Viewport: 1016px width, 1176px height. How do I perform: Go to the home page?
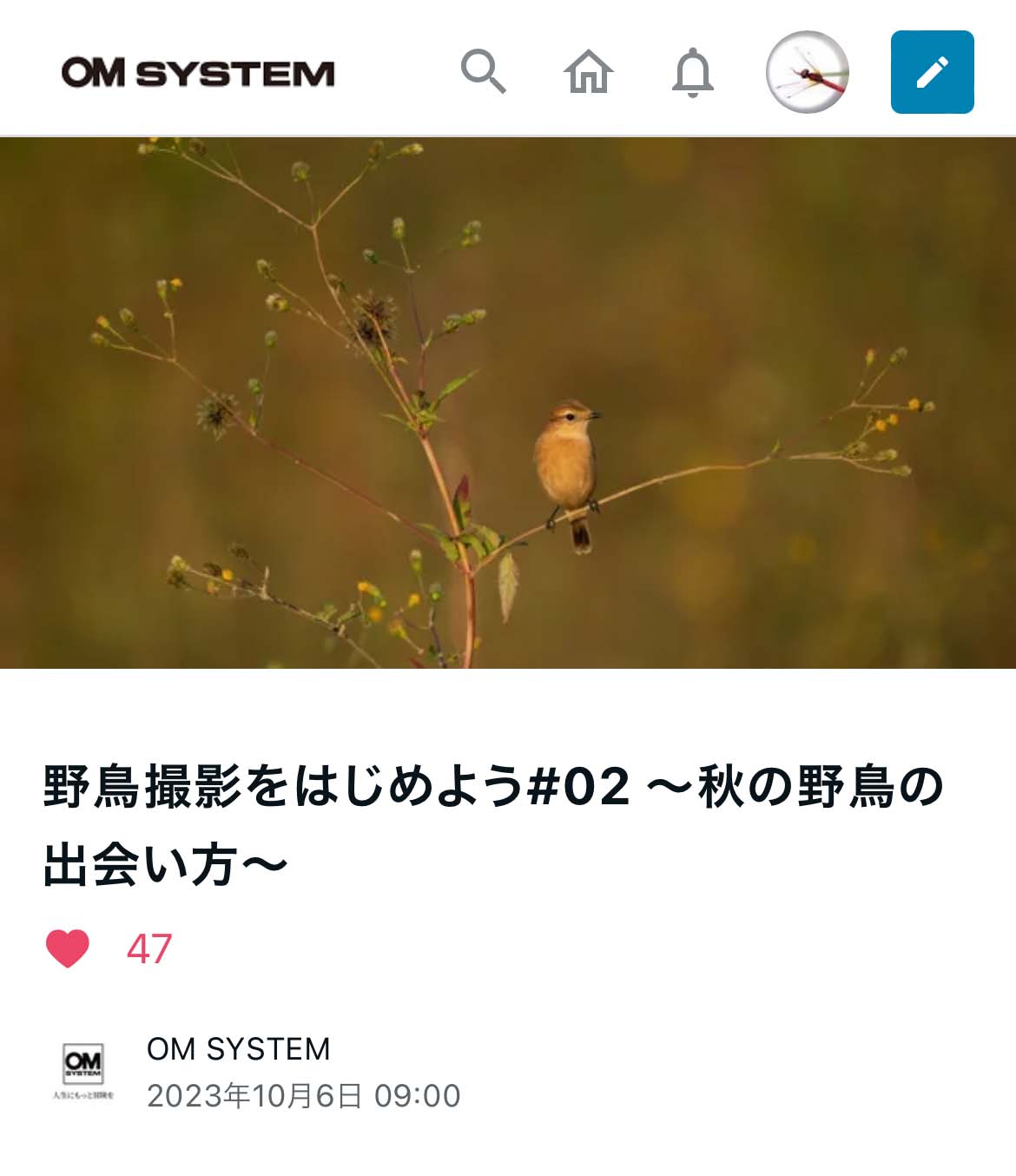(588, 71)
